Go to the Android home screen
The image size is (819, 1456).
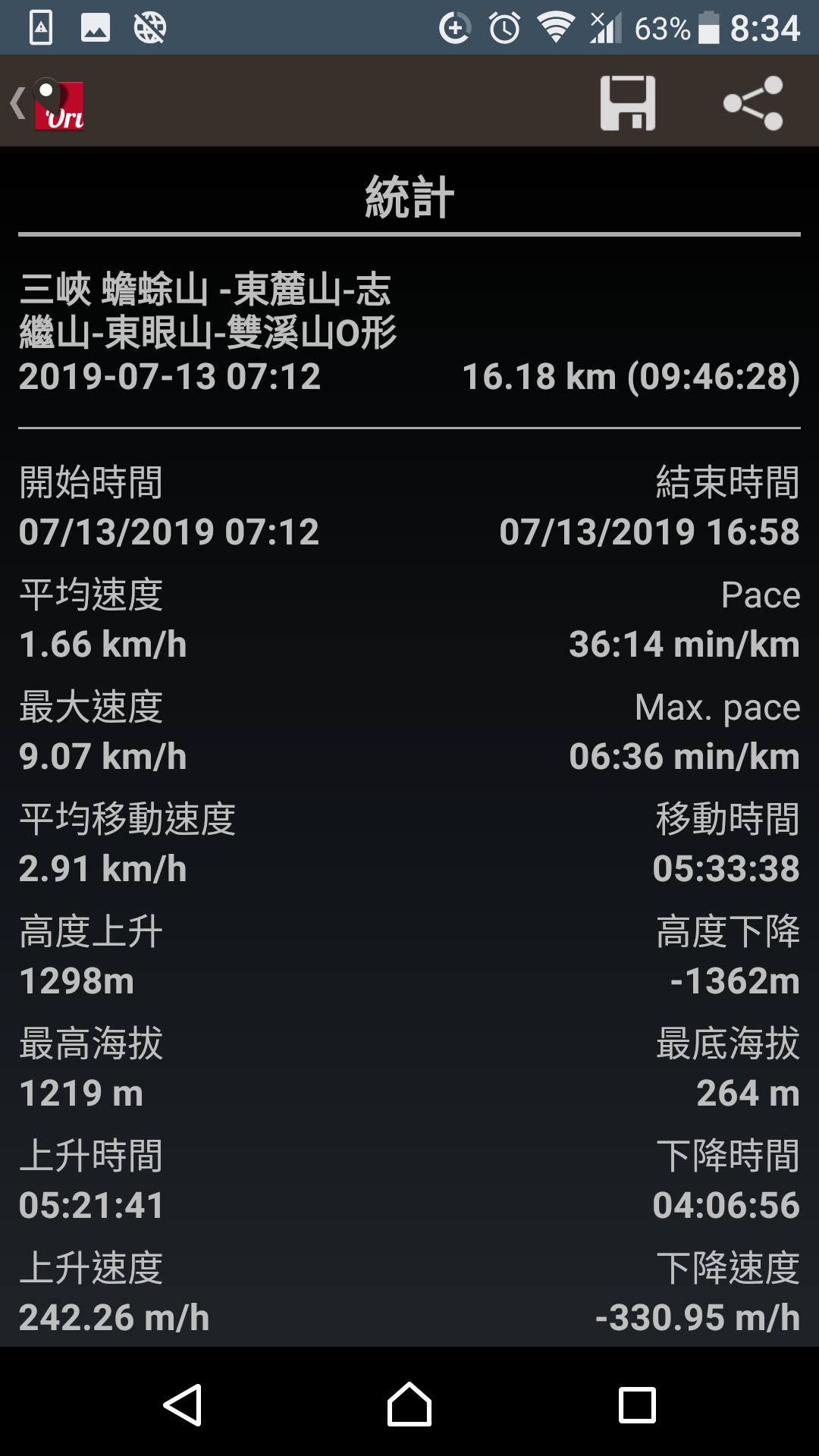(409, 1405)
